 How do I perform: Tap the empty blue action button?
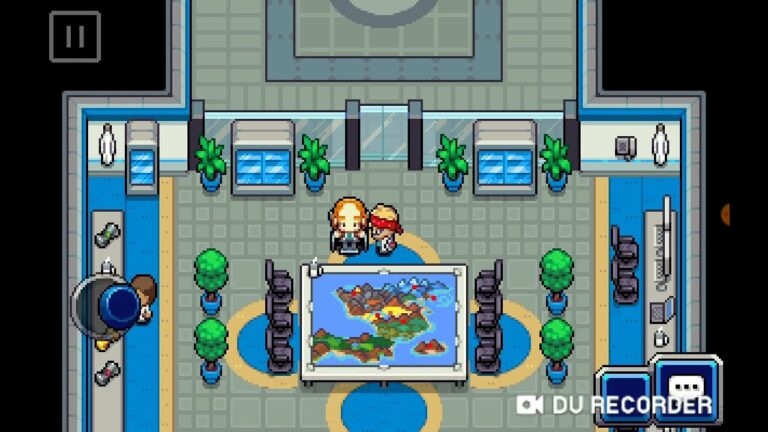(x=626, y=393)
